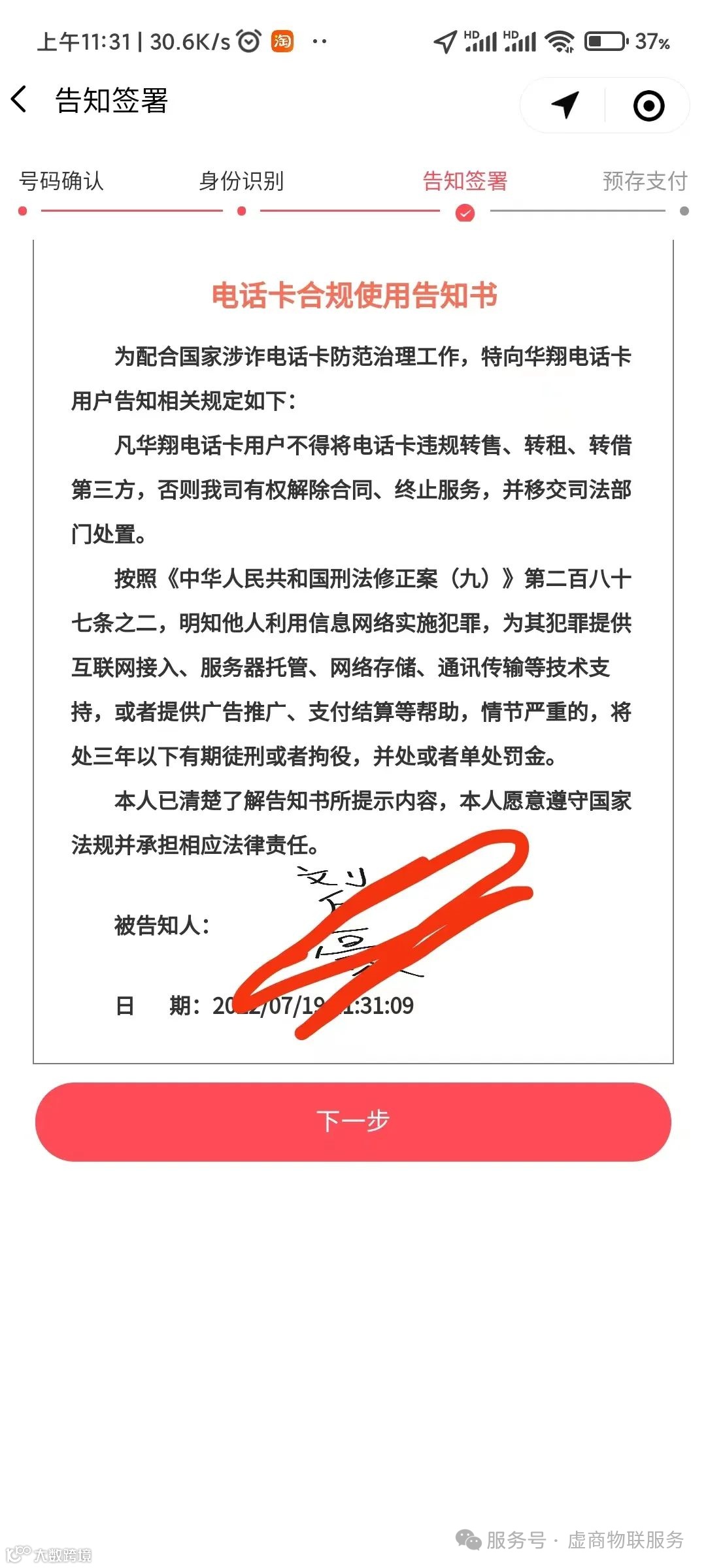Tap the red dot under 号码确认
The width and height of the screenshot is (706, 1568).
click(22, 212)
